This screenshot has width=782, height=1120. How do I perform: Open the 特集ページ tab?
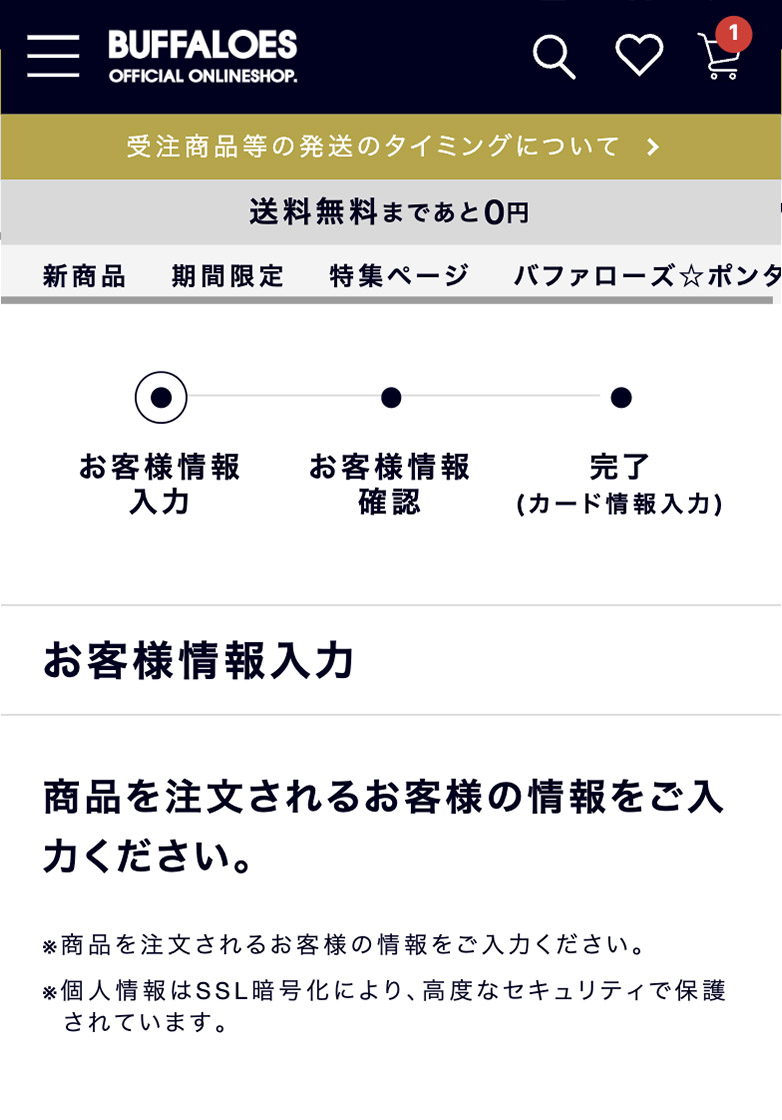coord(400,277)
